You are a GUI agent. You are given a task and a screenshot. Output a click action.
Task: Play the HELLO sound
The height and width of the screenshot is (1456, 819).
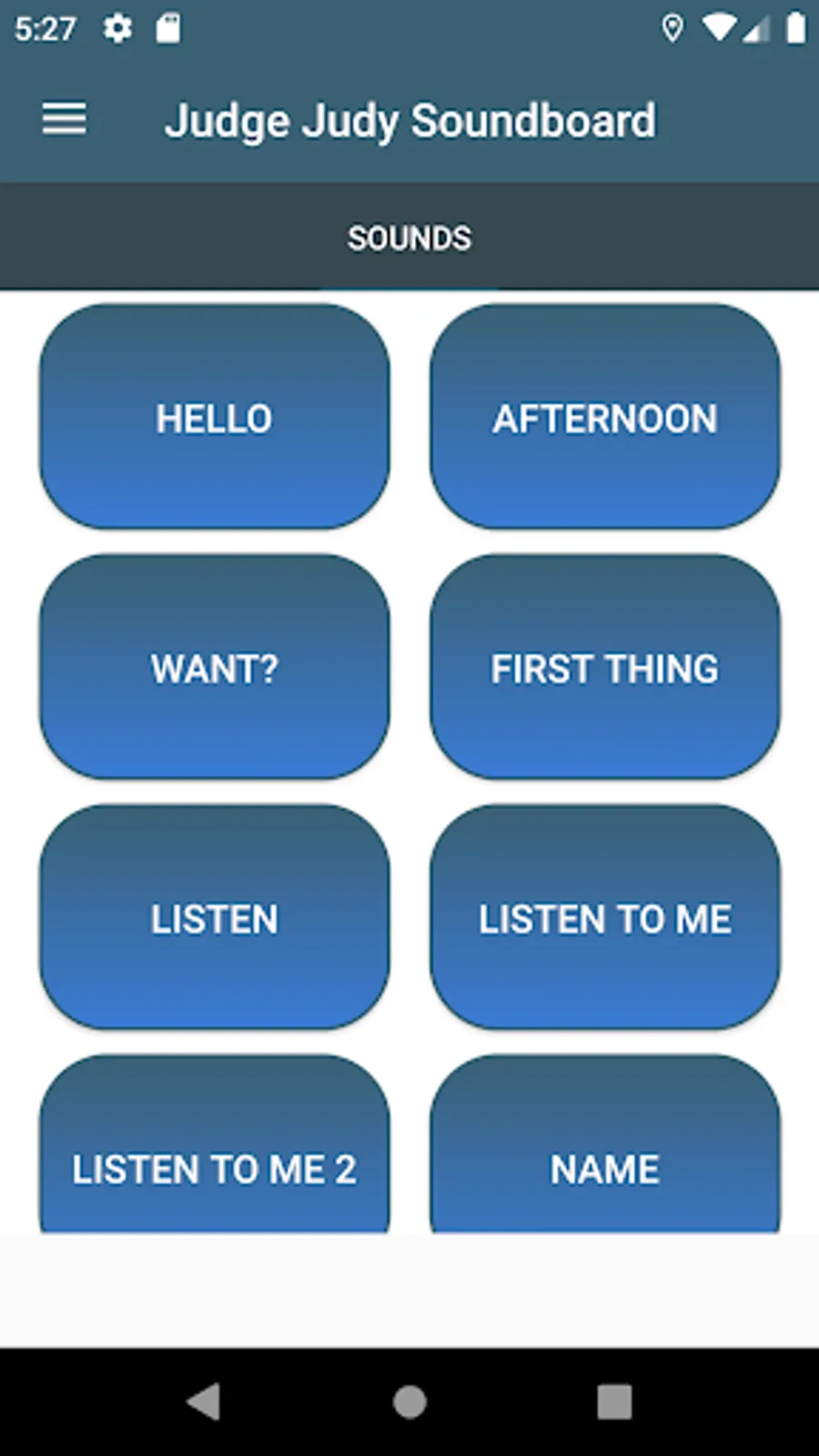point(215,417)
